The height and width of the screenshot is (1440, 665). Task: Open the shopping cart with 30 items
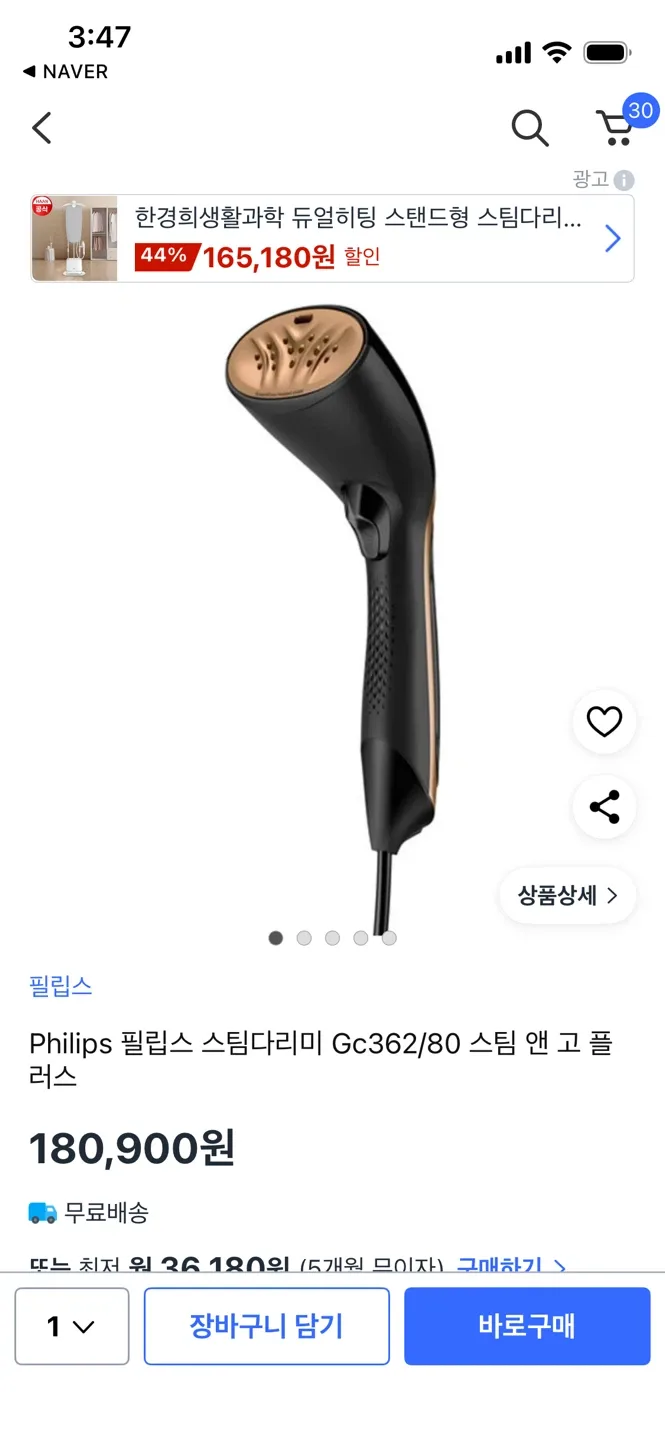pyautogui.click(x=616, y=128)
